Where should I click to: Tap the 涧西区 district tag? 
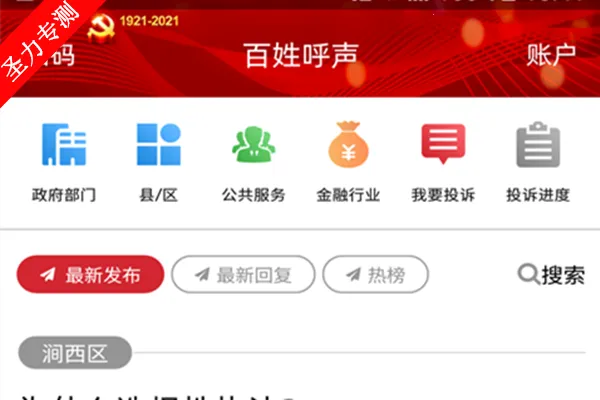coord(75,352)
